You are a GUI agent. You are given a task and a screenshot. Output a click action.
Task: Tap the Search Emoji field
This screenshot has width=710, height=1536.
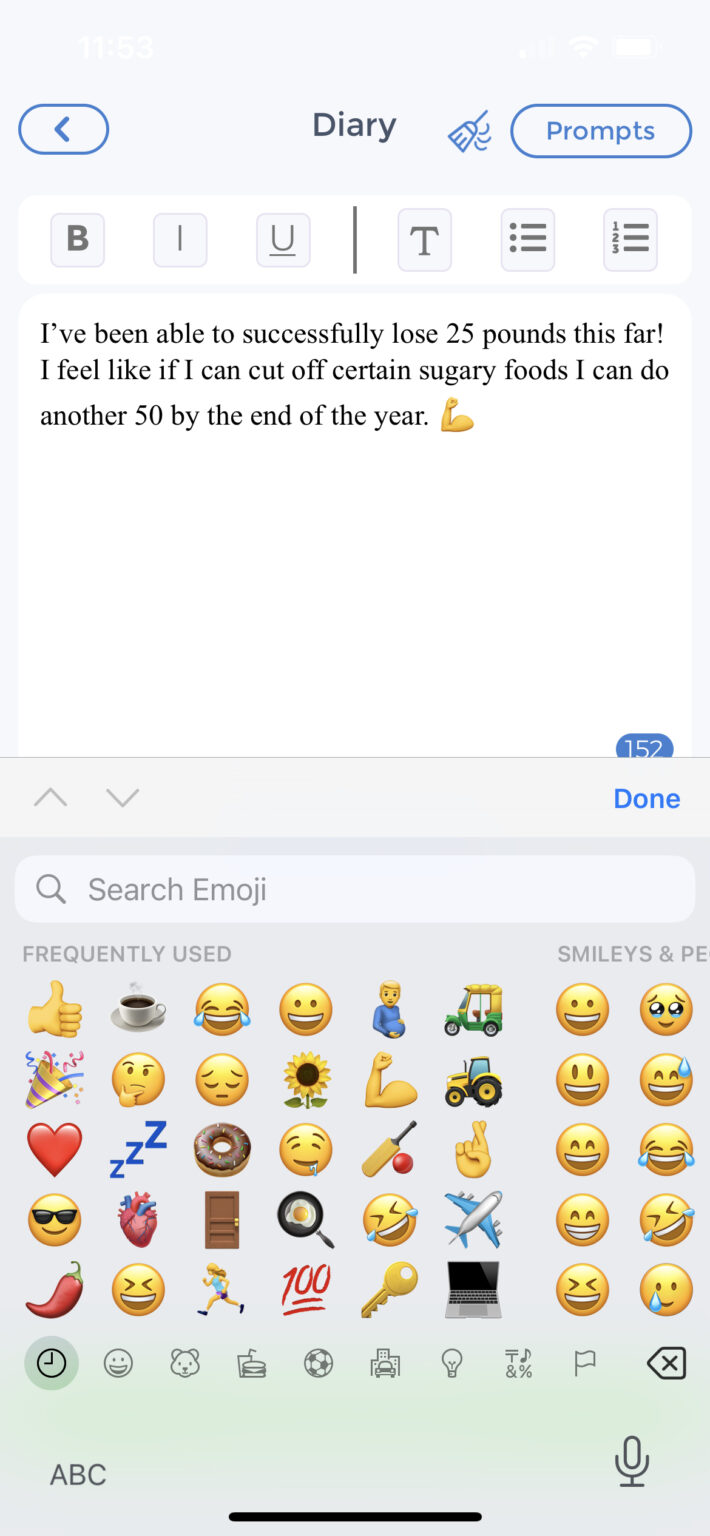[355, 889]
